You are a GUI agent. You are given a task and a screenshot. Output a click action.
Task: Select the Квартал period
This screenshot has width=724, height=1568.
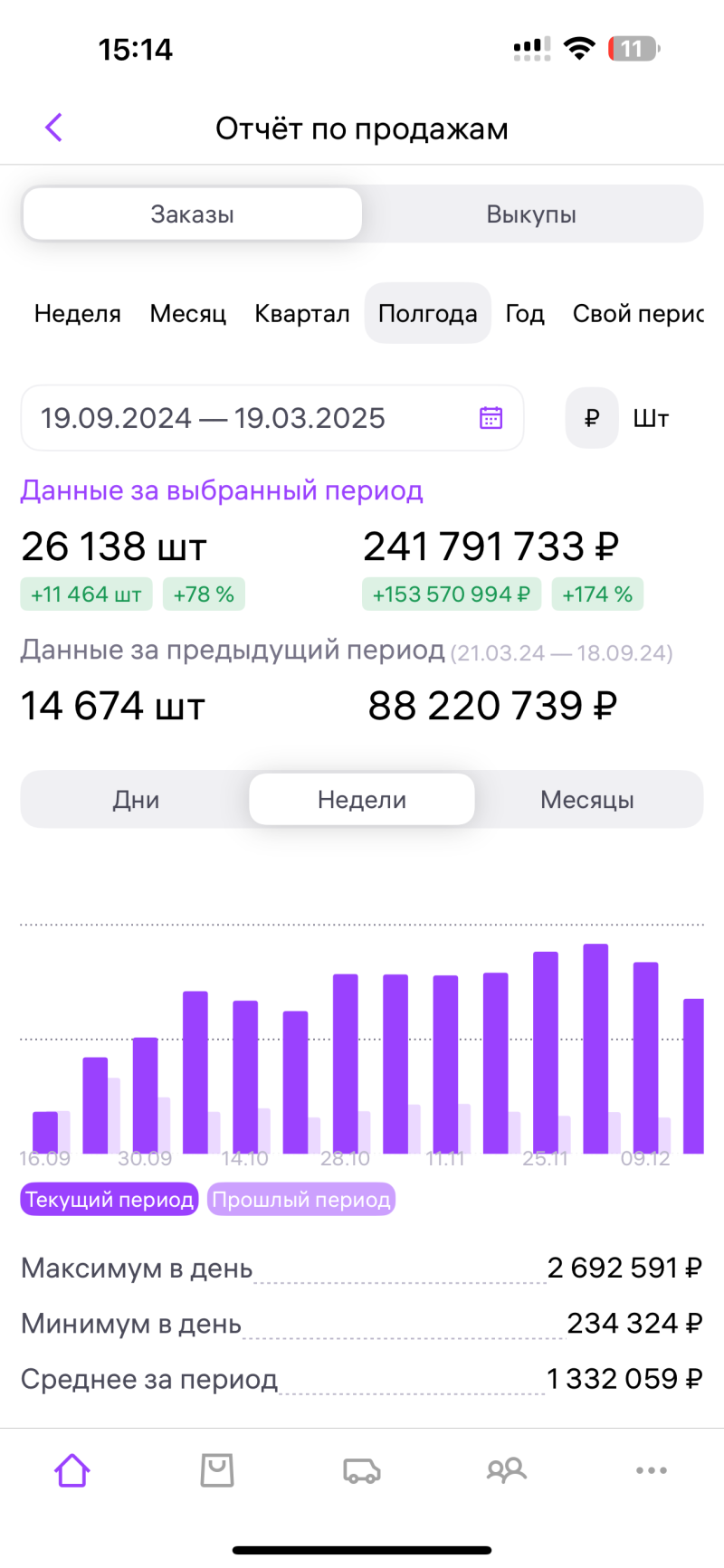click(x=302, y=314)
